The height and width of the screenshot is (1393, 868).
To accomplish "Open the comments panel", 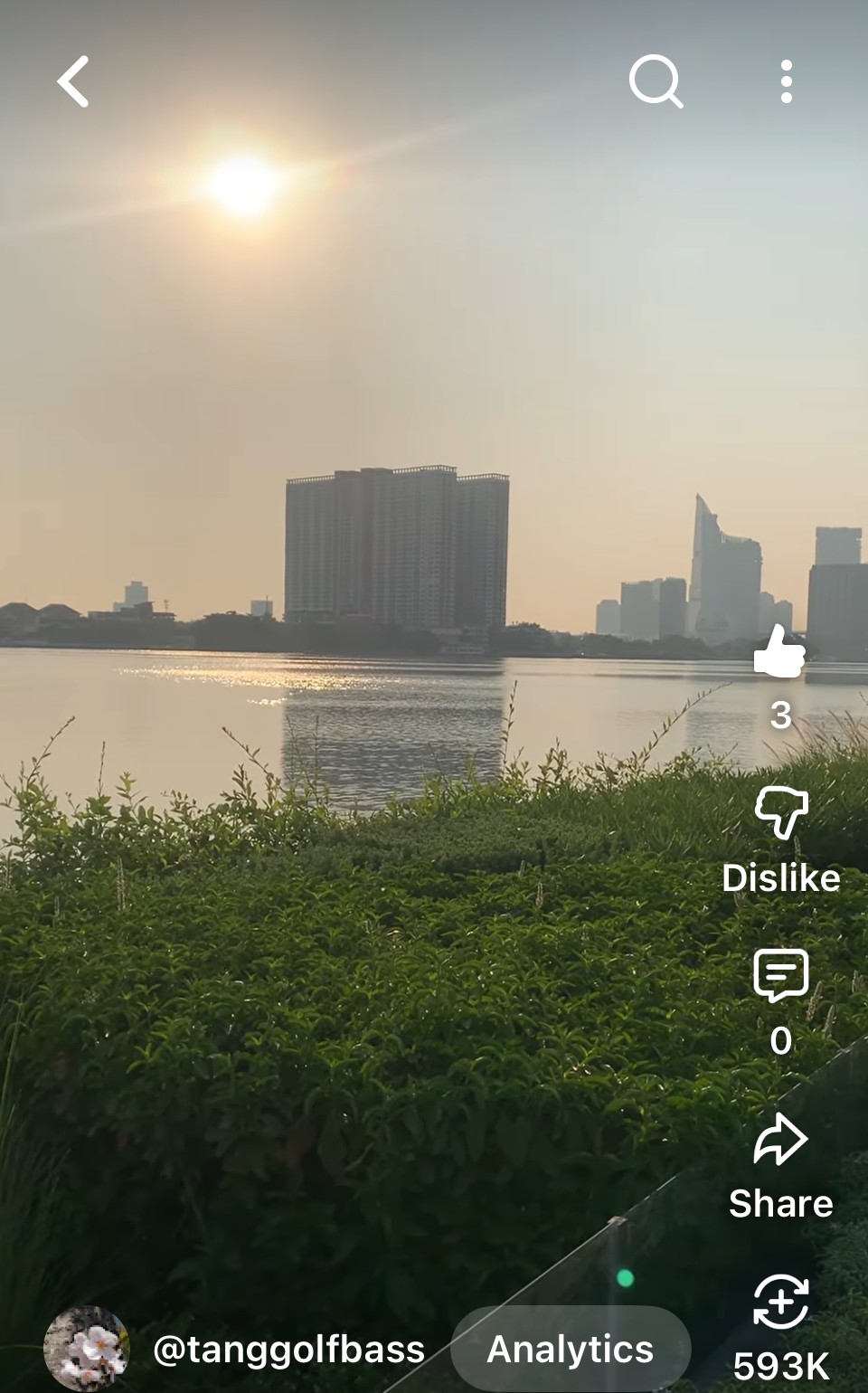I will click(781, 975).
